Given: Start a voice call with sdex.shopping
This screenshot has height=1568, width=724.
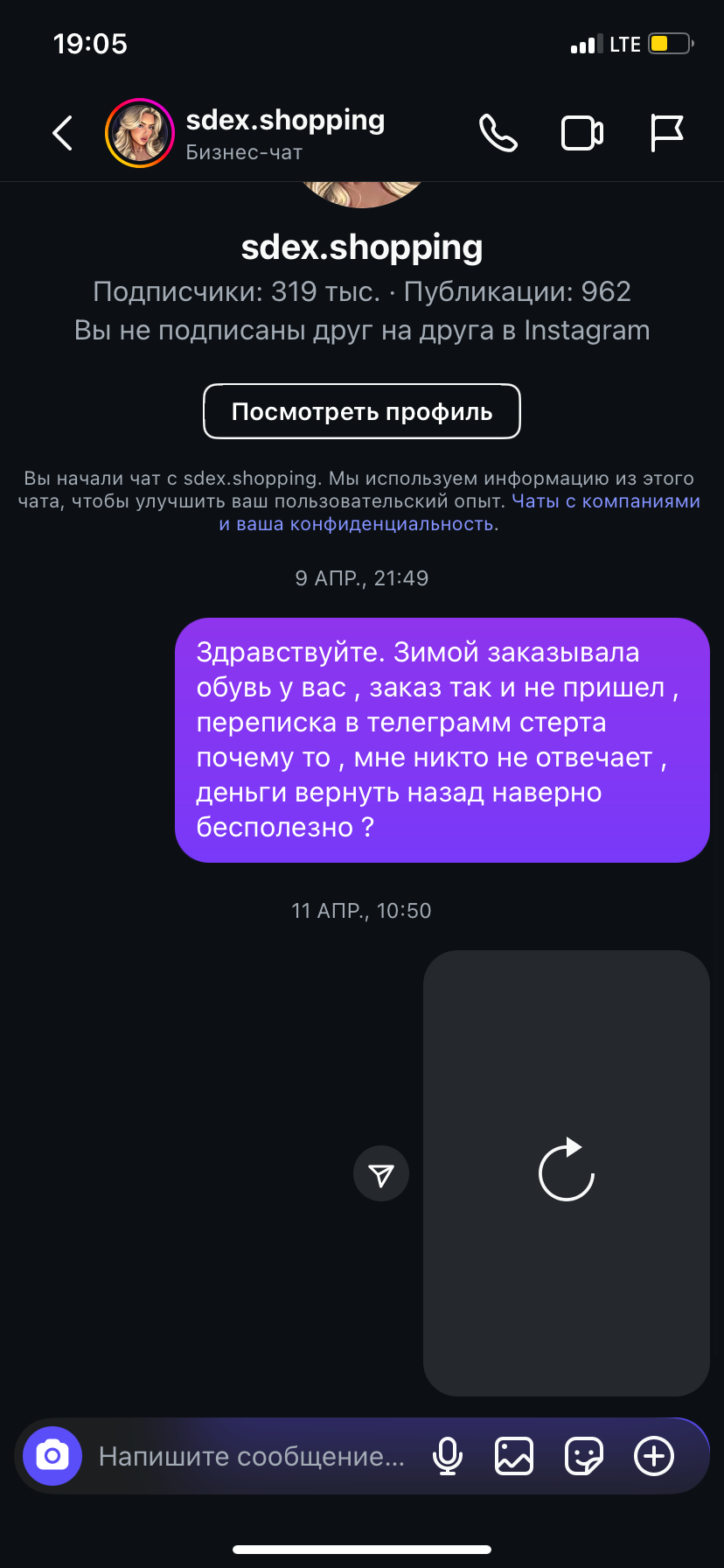Looking at the screenshot, I should point(498,134).
